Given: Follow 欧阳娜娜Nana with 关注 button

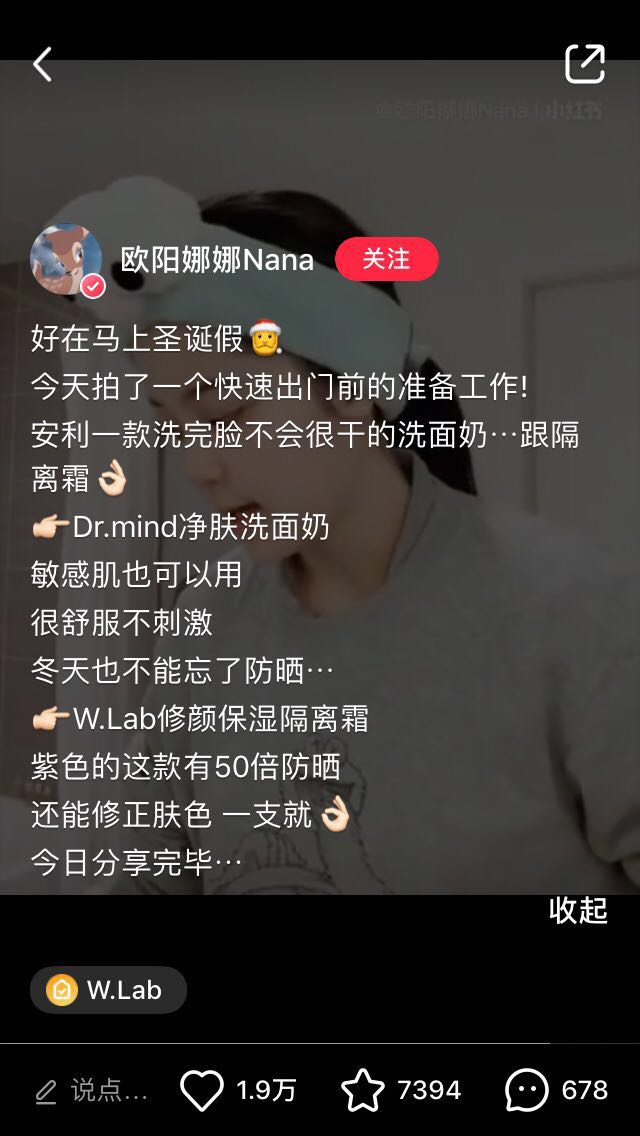Looking at the screenshot, I should pyautogui.click(x=386, y=259).
